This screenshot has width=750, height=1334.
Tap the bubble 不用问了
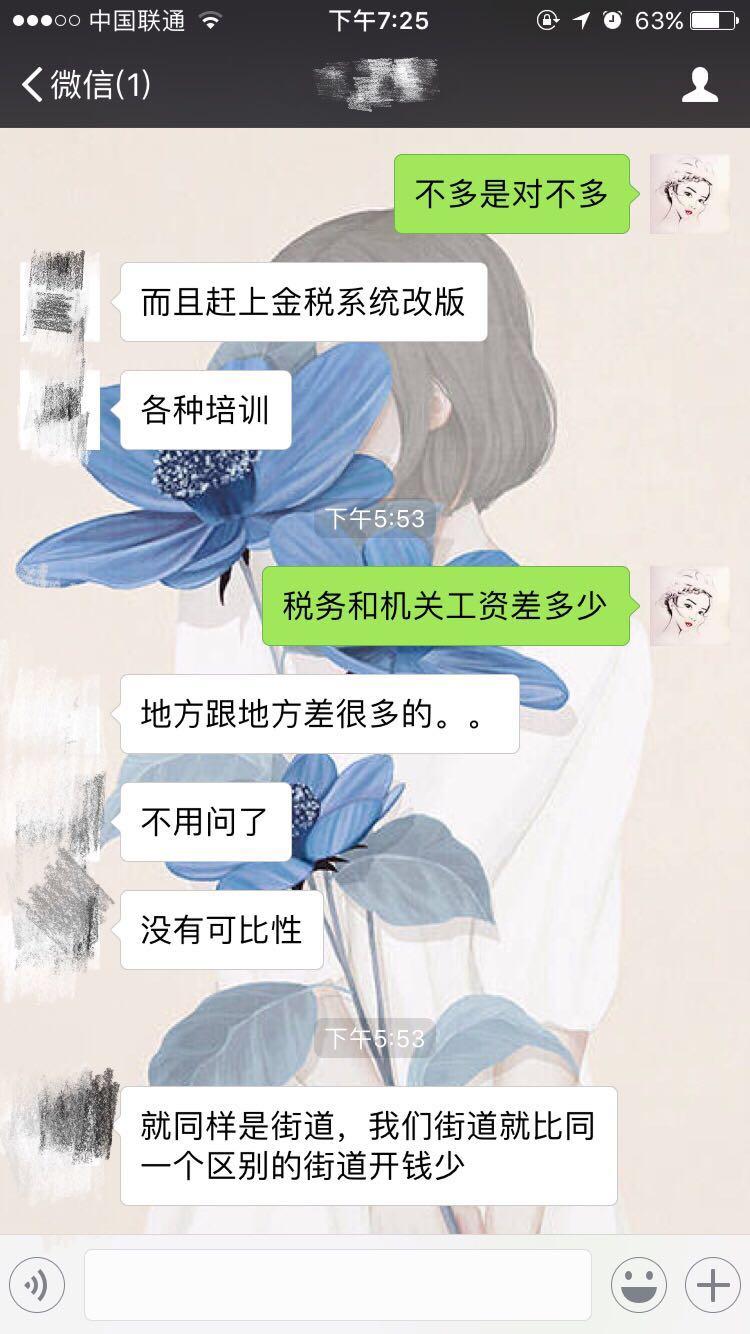pos(203,821)
